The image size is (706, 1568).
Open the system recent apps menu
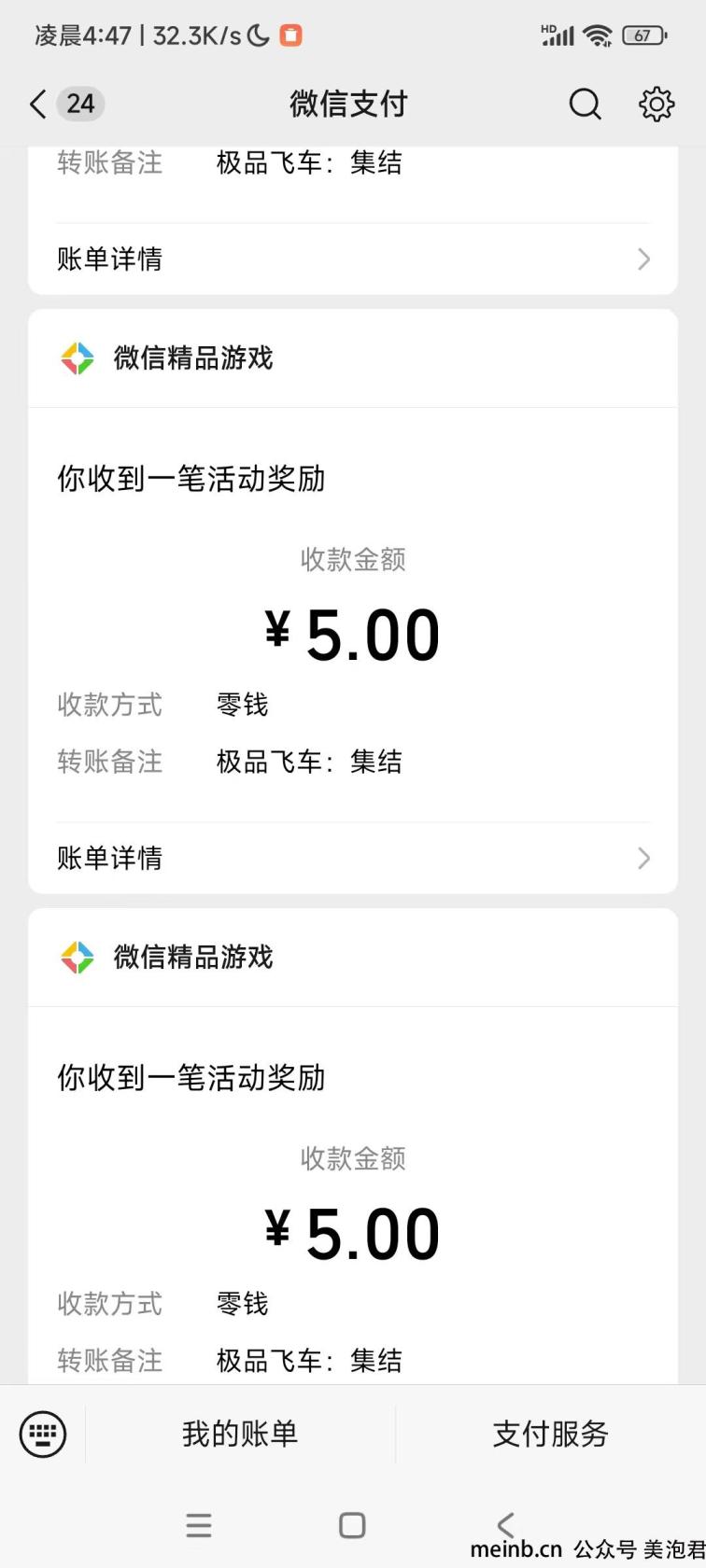(199, 1525)
